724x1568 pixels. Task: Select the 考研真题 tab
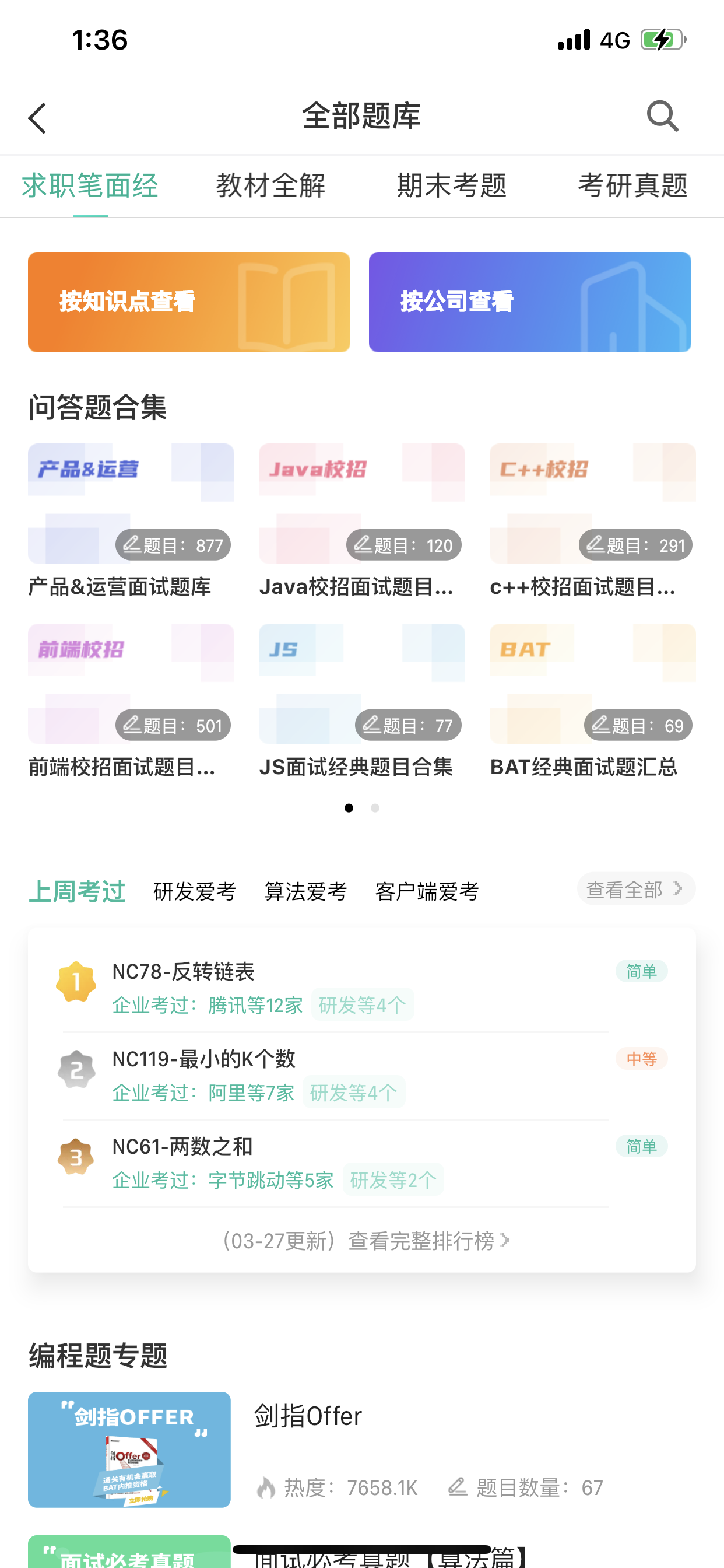pyautogui.click(x=632, y=185)
